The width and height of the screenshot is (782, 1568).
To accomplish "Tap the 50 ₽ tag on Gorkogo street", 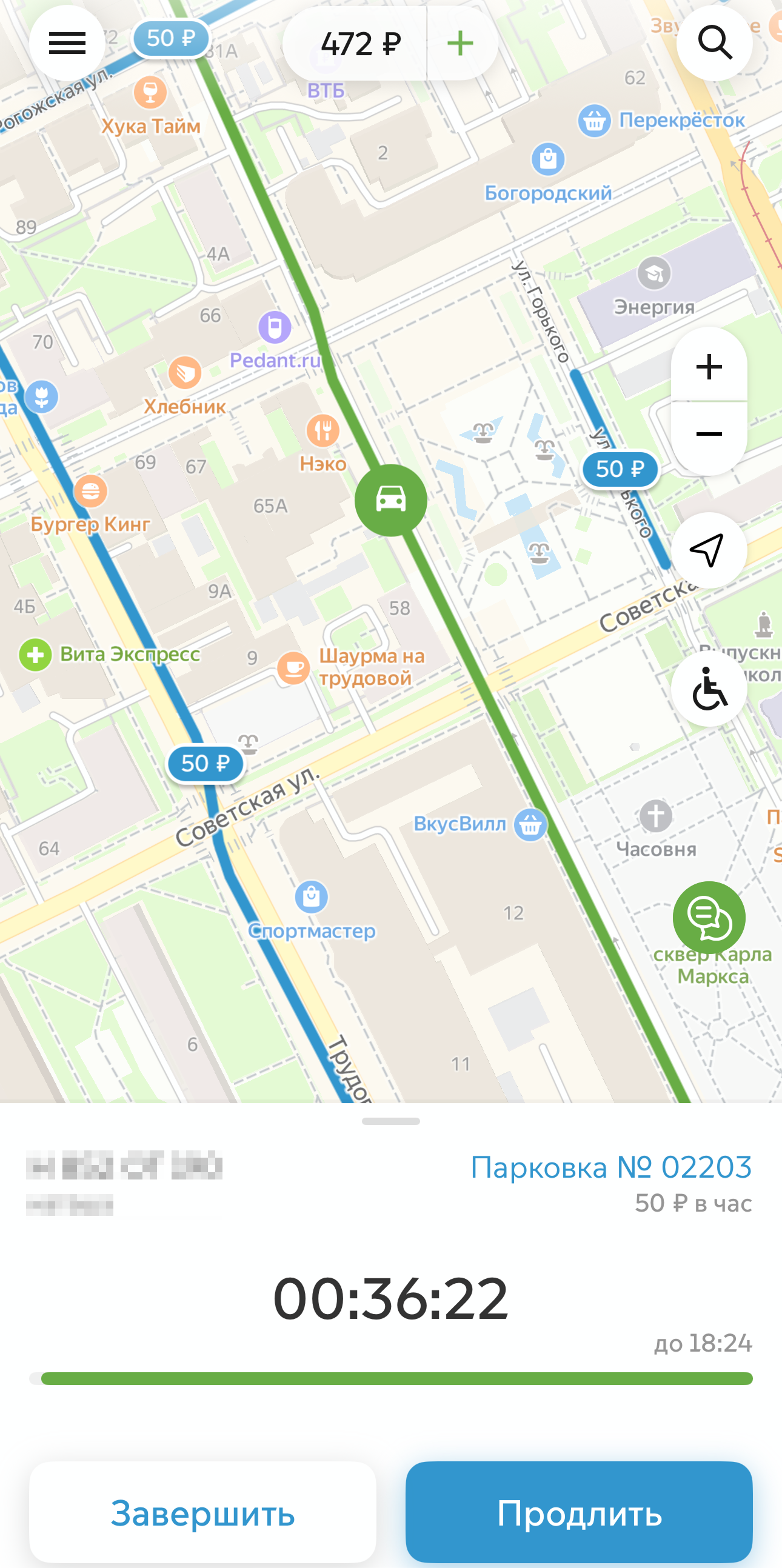I will point(620,469).
